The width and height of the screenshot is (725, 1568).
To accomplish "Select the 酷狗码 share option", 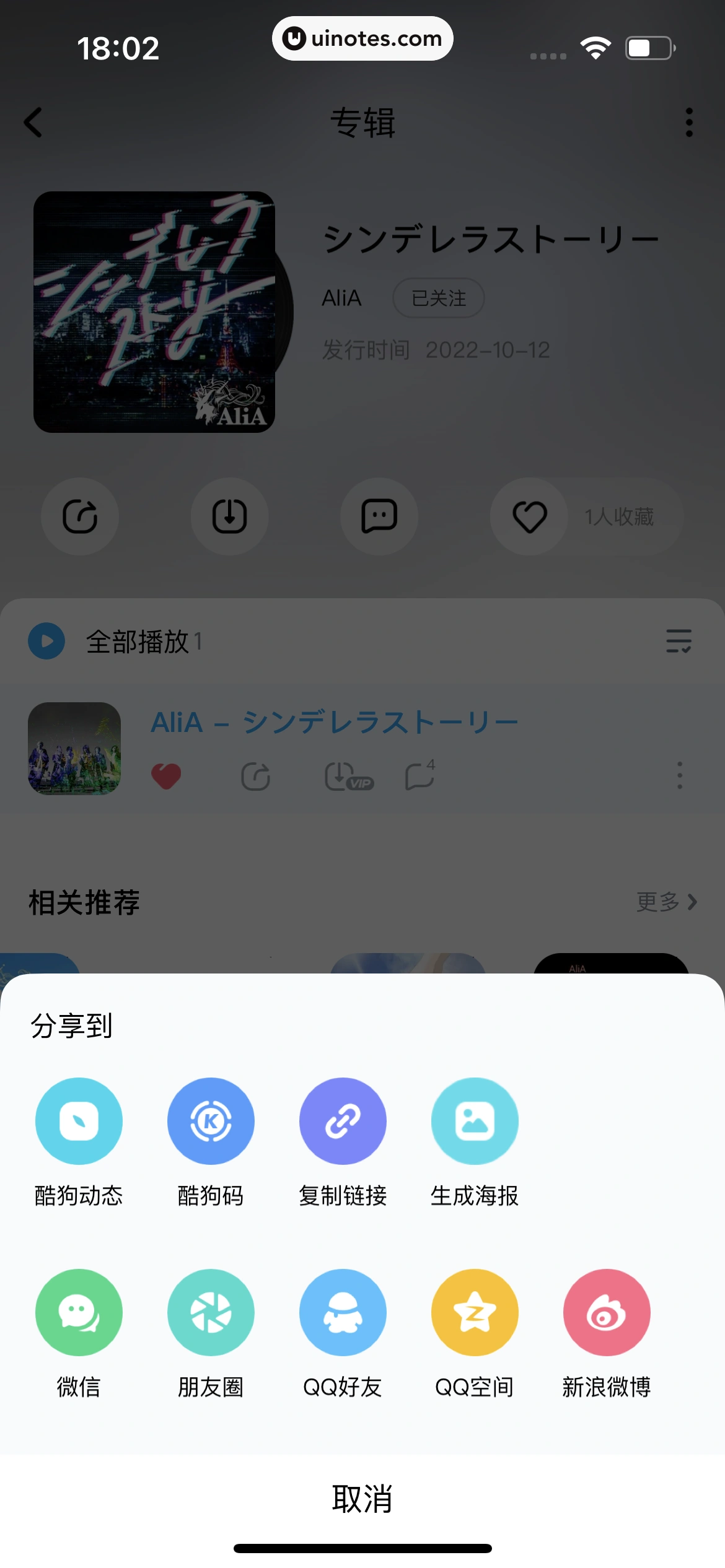I will click(x=211, y=1122).
